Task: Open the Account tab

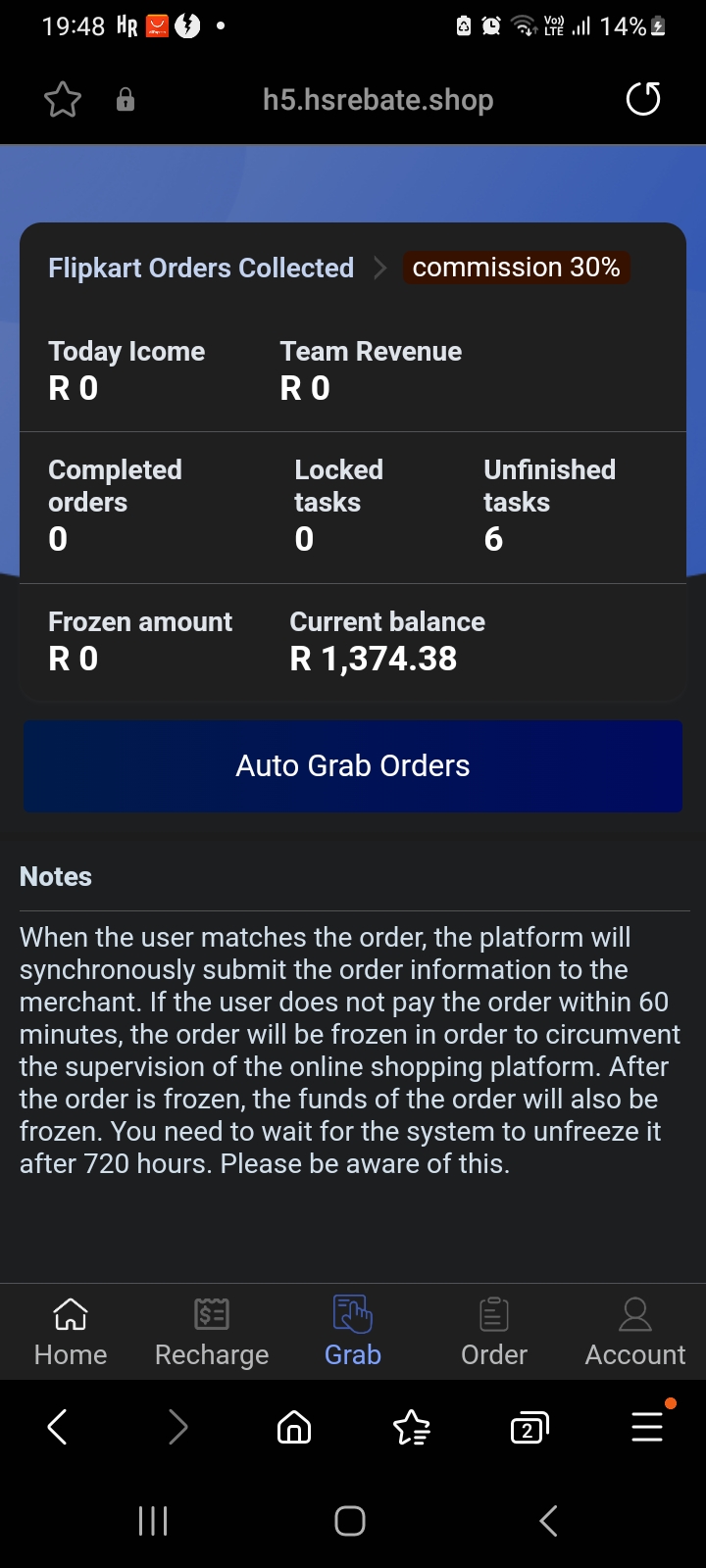Action: (x=635, y=1333)
